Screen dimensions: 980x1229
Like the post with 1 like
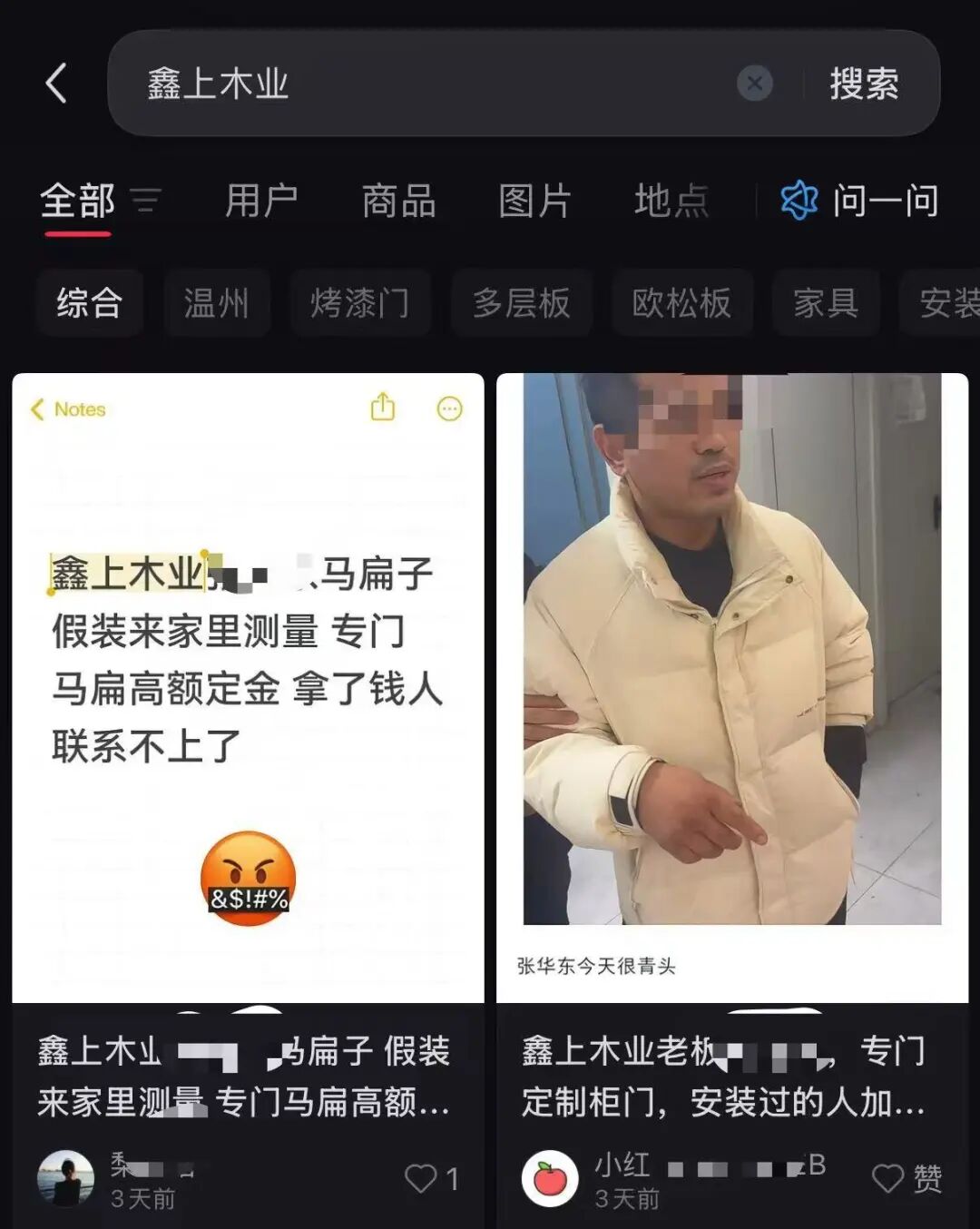click(421, 1178)
